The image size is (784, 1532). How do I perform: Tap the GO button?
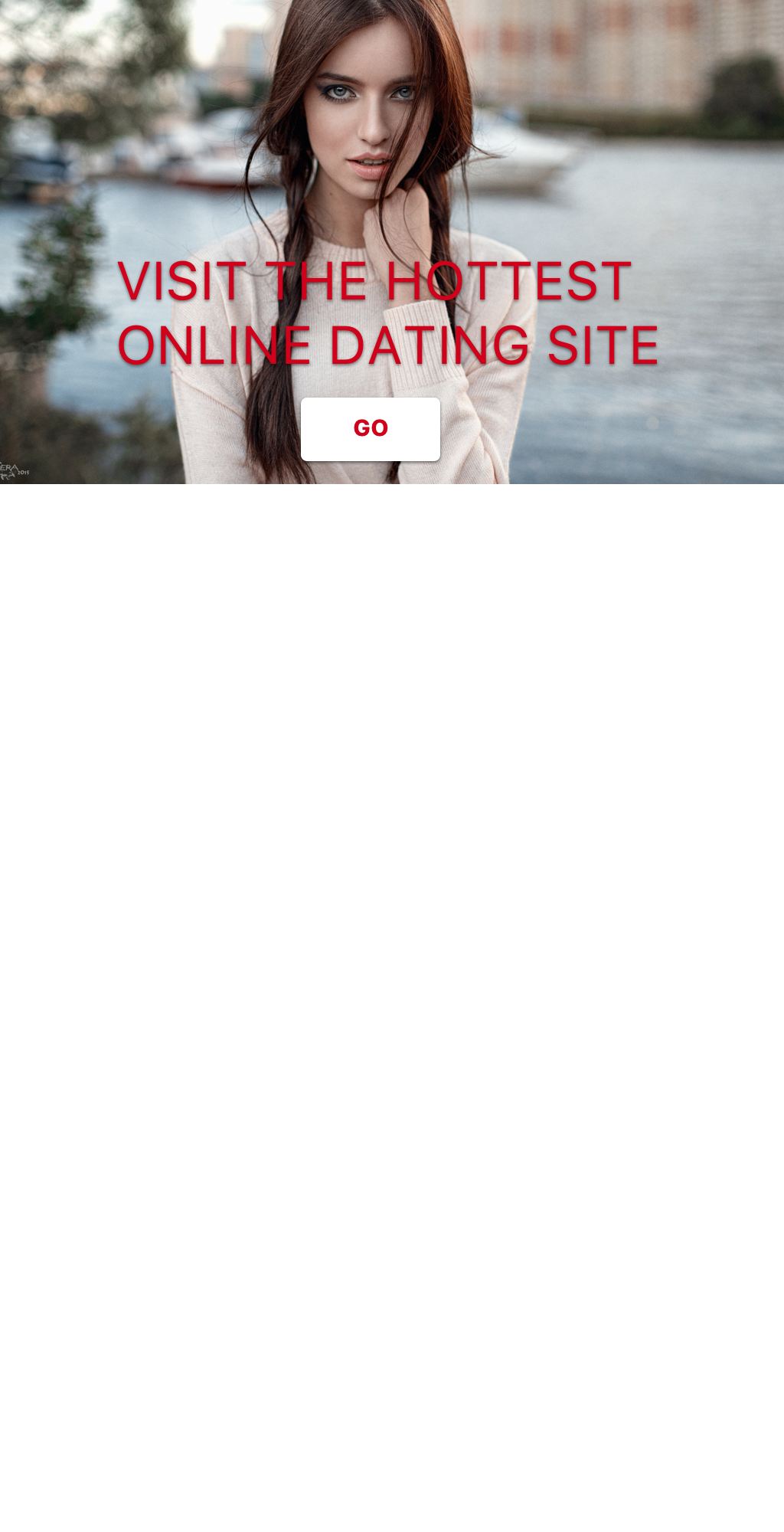pos(371,429)
